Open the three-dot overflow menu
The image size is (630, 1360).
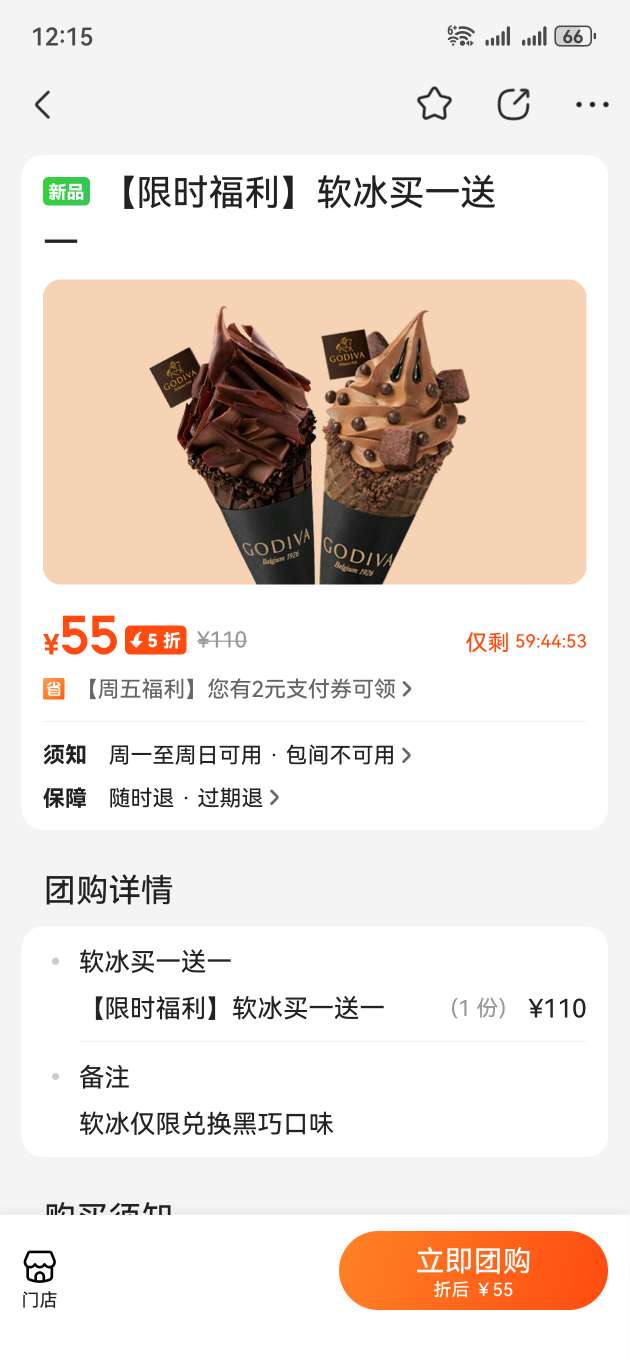[x=592, y=105]
